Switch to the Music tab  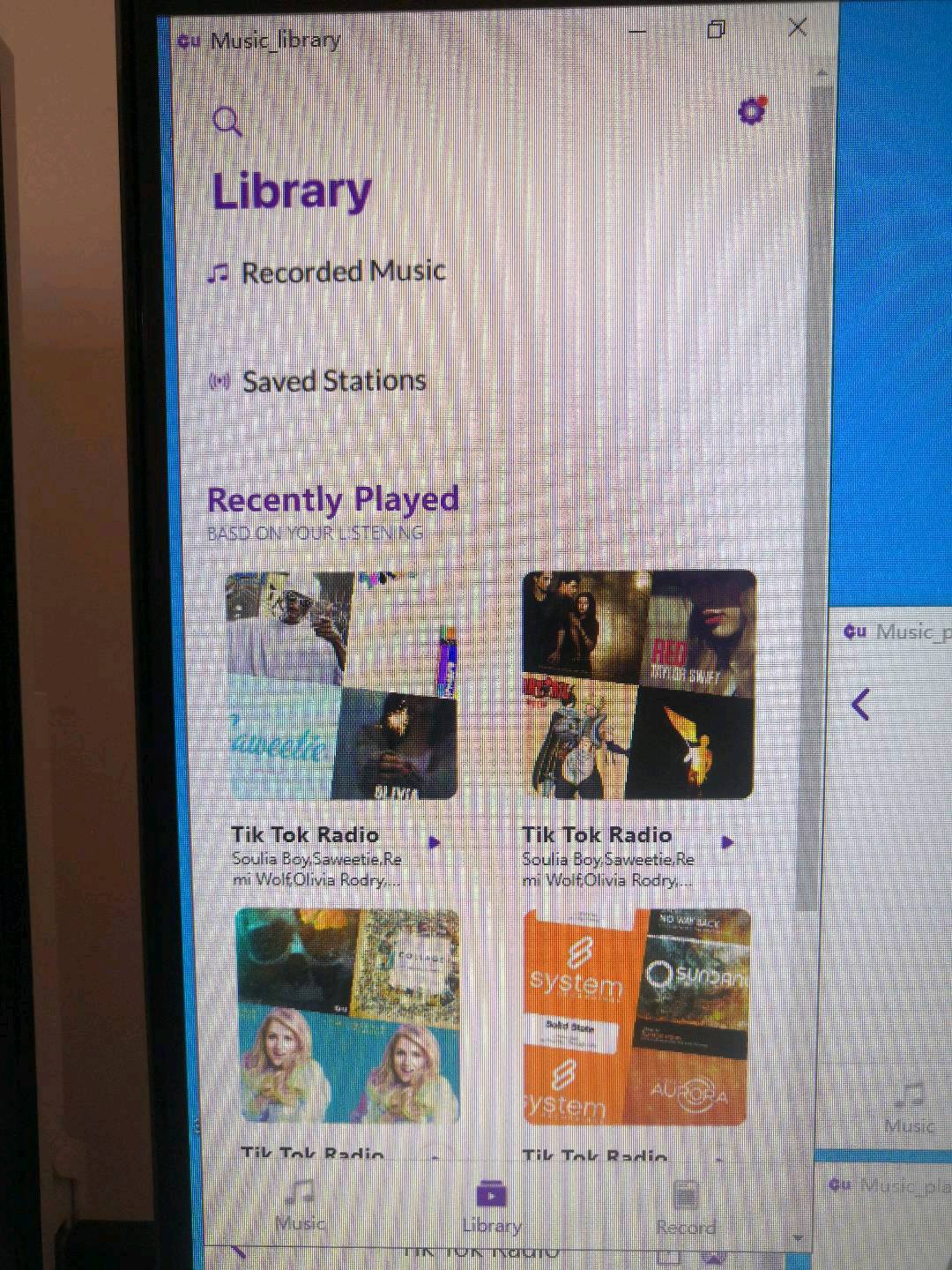300,1207
